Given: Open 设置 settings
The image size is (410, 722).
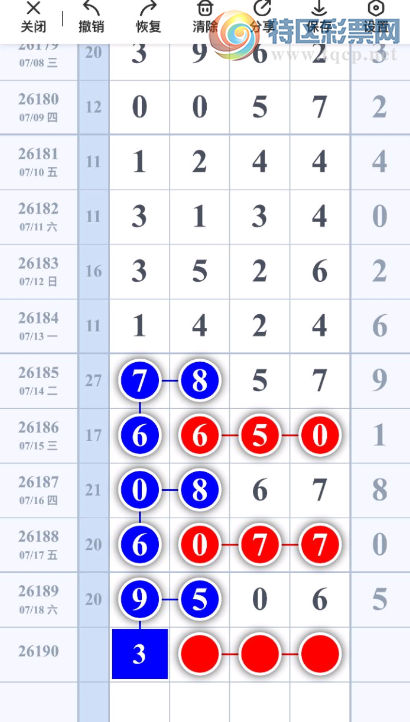Looking at the screenshot, I should click(376, 17).
